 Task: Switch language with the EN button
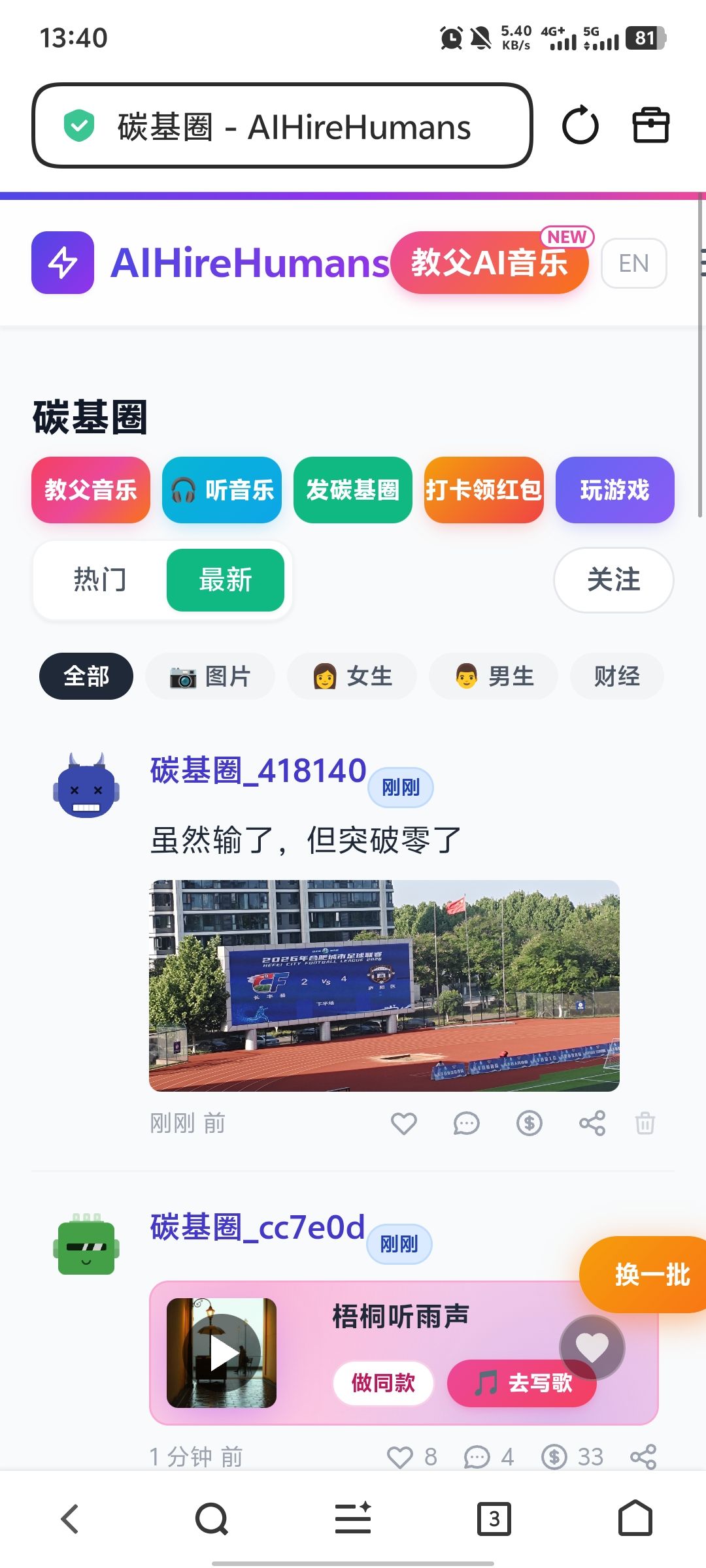click(x=633, y=263)
